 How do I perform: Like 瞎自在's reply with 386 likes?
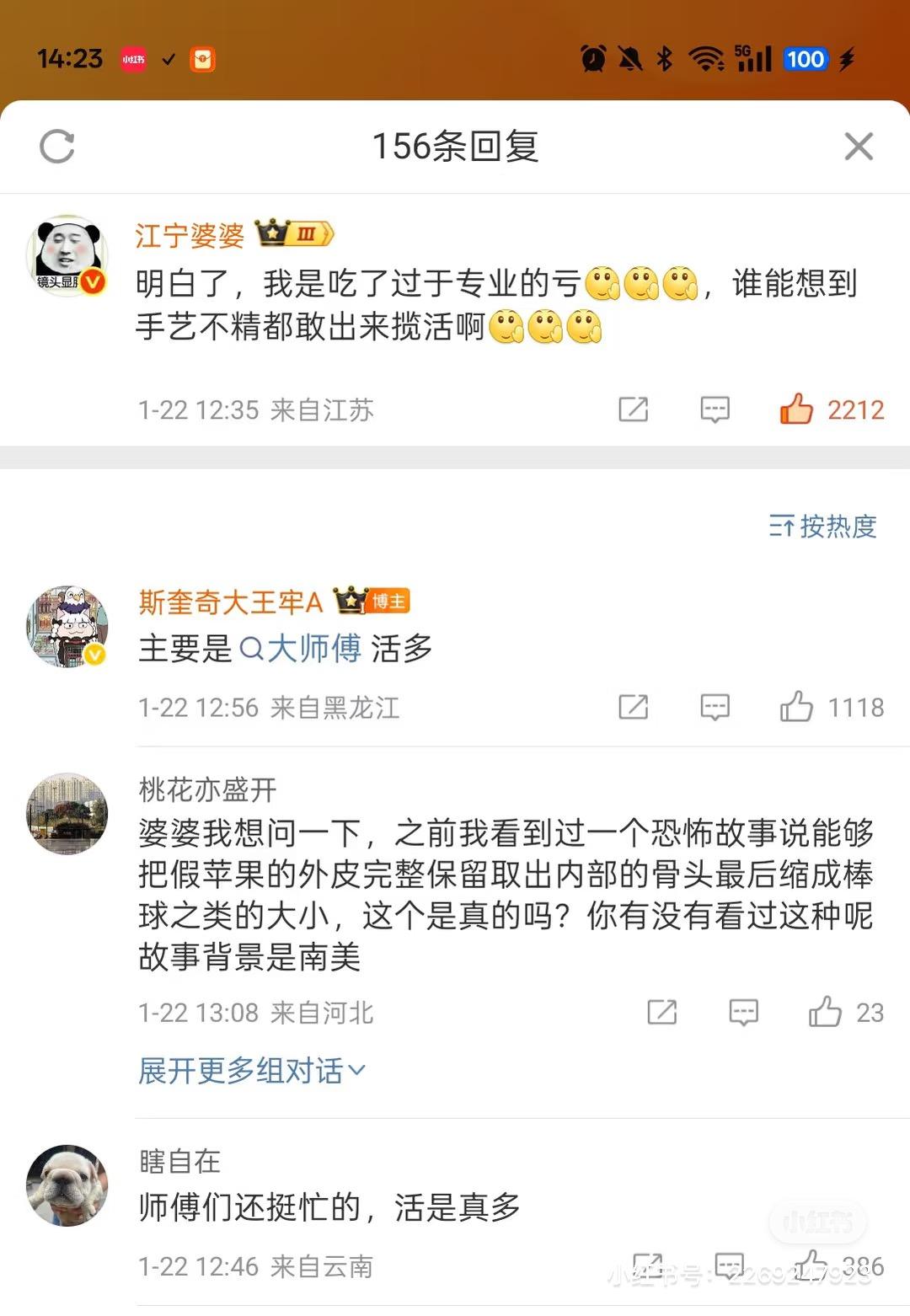coord(811,1265)
